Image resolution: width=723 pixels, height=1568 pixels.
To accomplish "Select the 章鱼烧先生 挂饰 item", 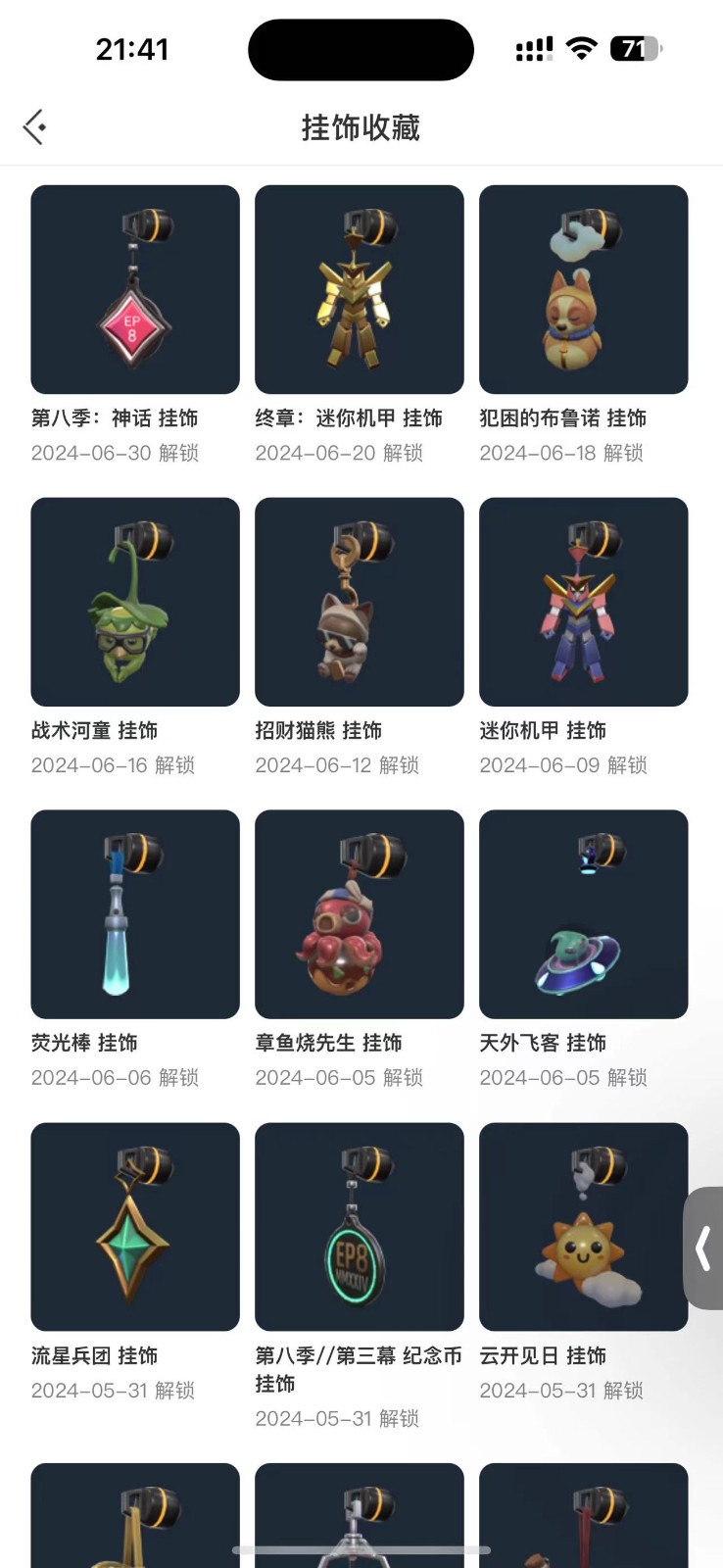I will [x=359, y=913].
